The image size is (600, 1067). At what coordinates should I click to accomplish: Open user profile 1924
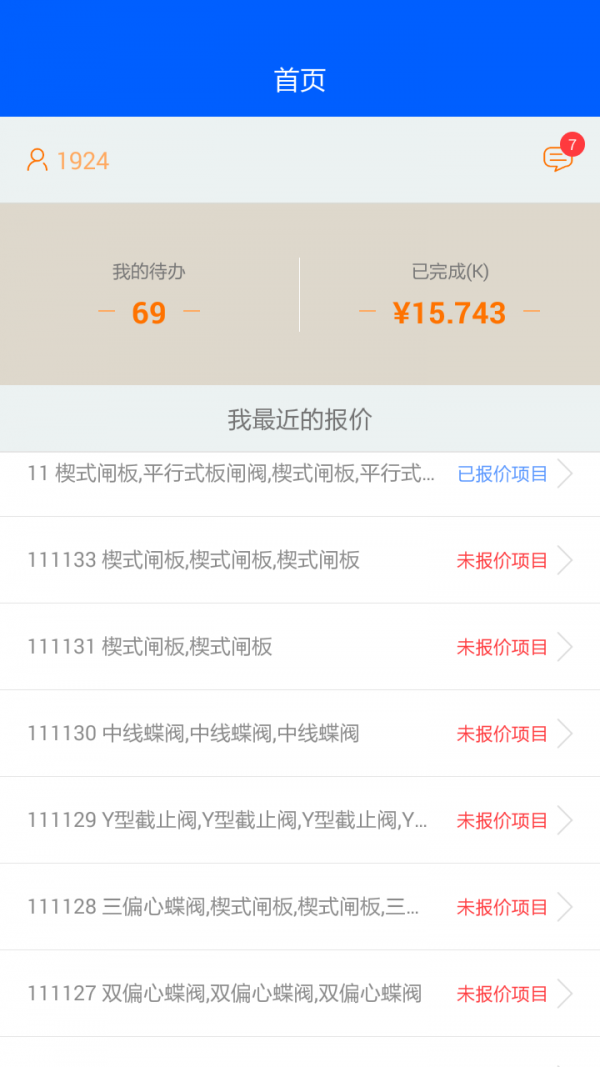pyautogui.click(x=68, y=161)
